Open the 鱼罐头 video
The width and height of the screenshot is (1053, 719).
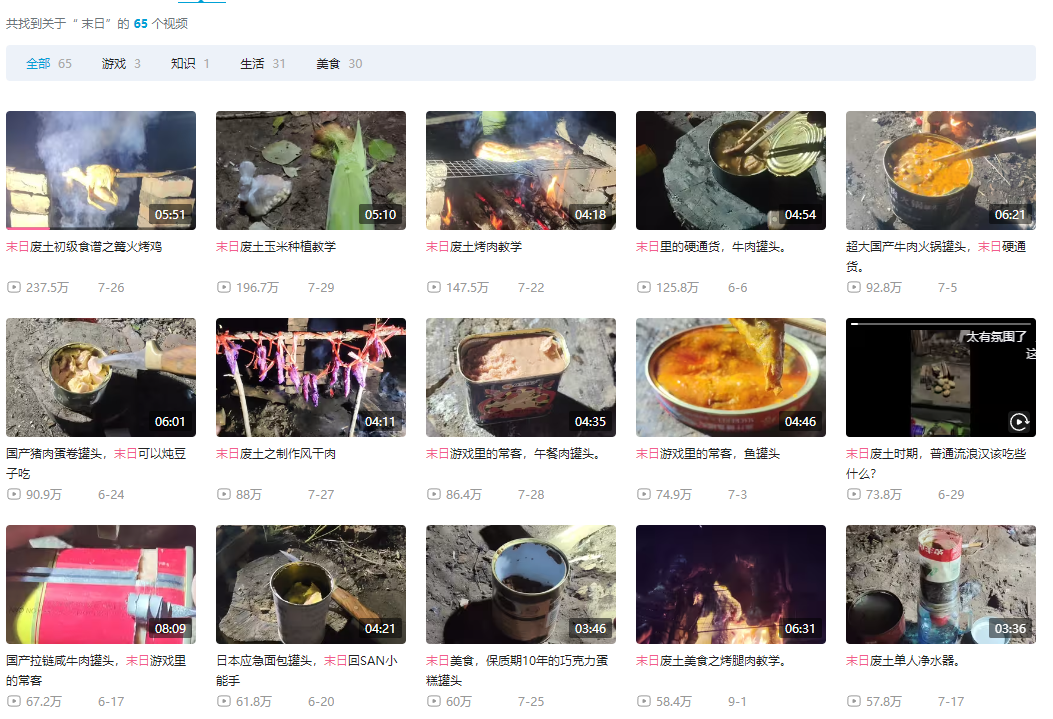click(731, 377)
